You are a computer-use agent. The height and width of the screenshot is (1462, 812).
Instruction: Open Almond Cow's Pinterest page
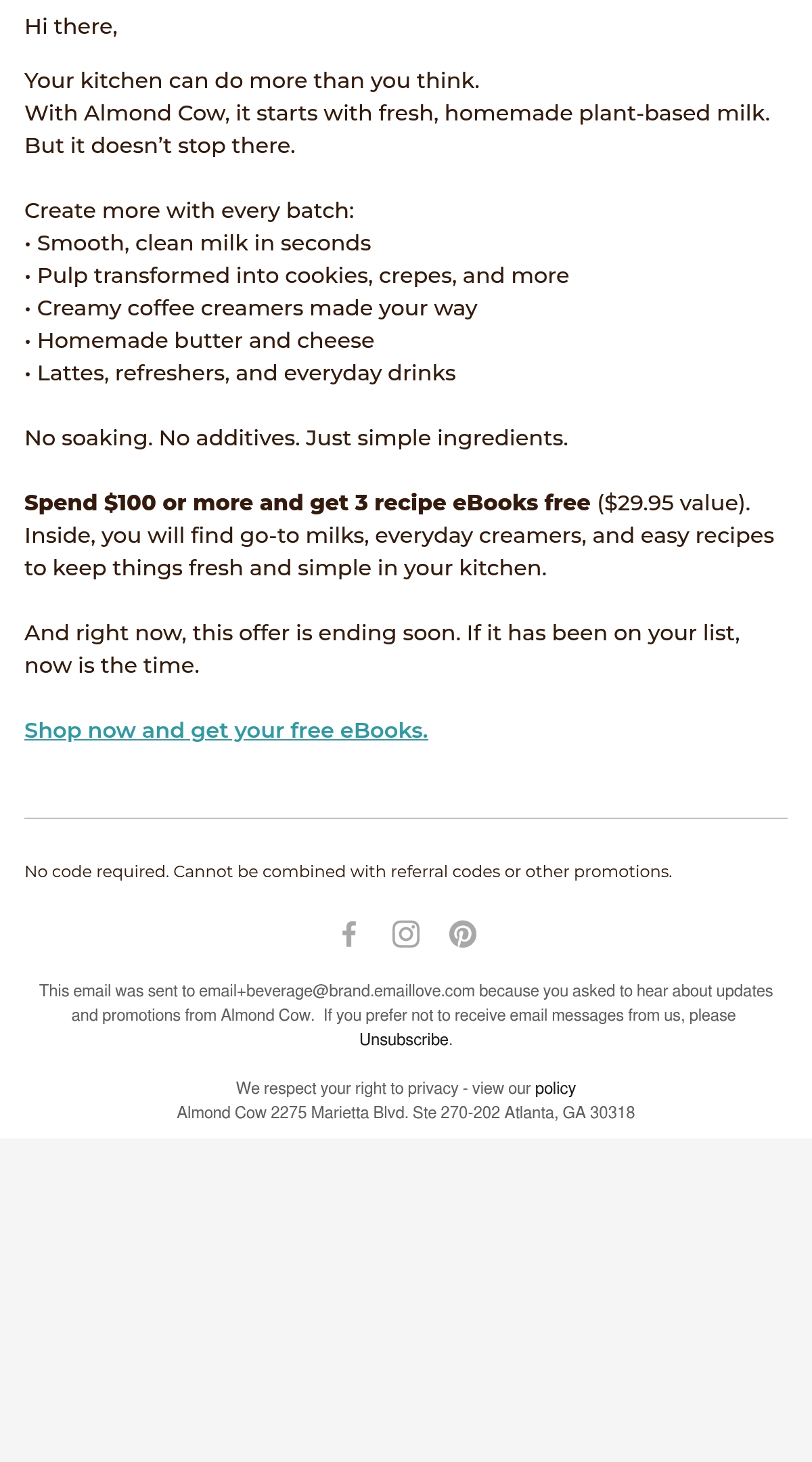(x=463, y=934)
